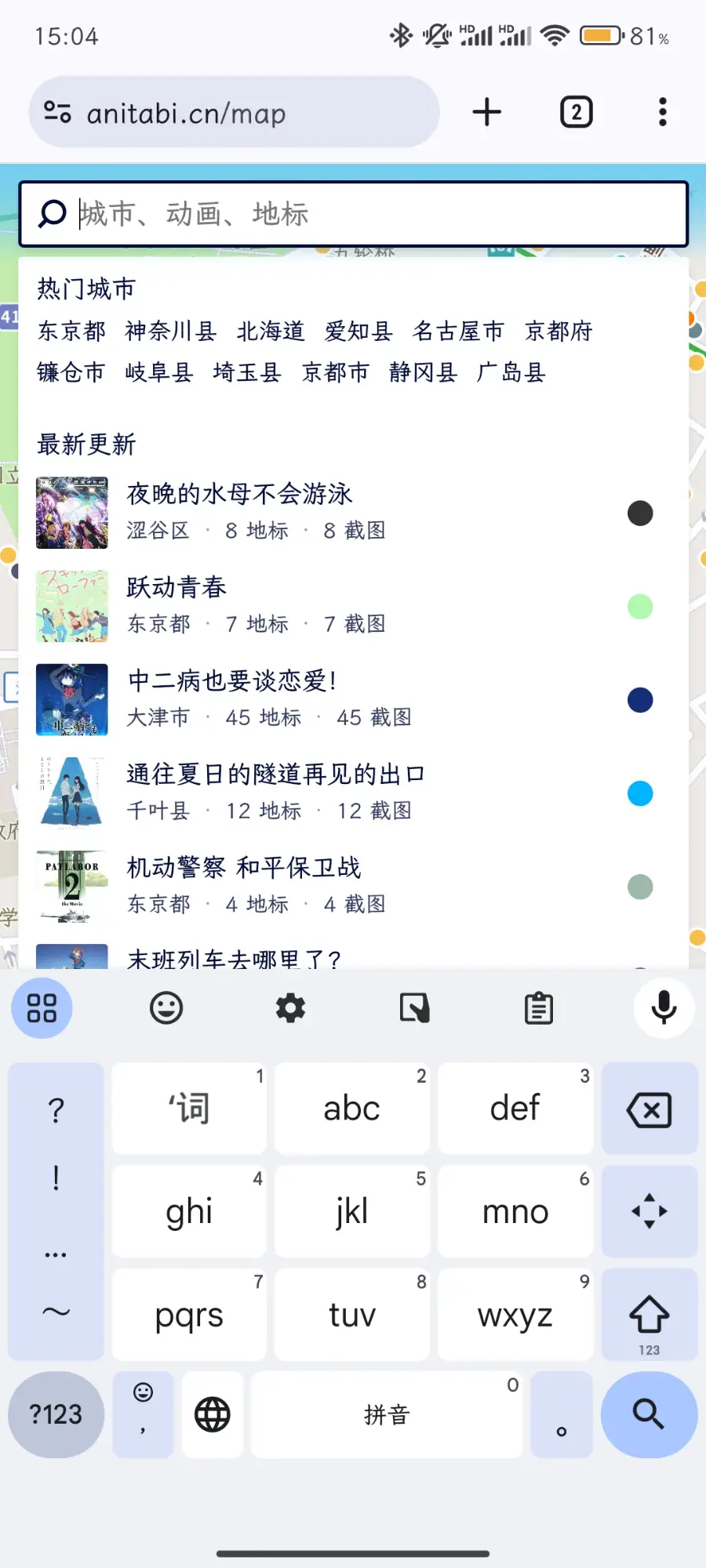Select 东京都 from hot cities
The image size is (706, 1568).
71,331
